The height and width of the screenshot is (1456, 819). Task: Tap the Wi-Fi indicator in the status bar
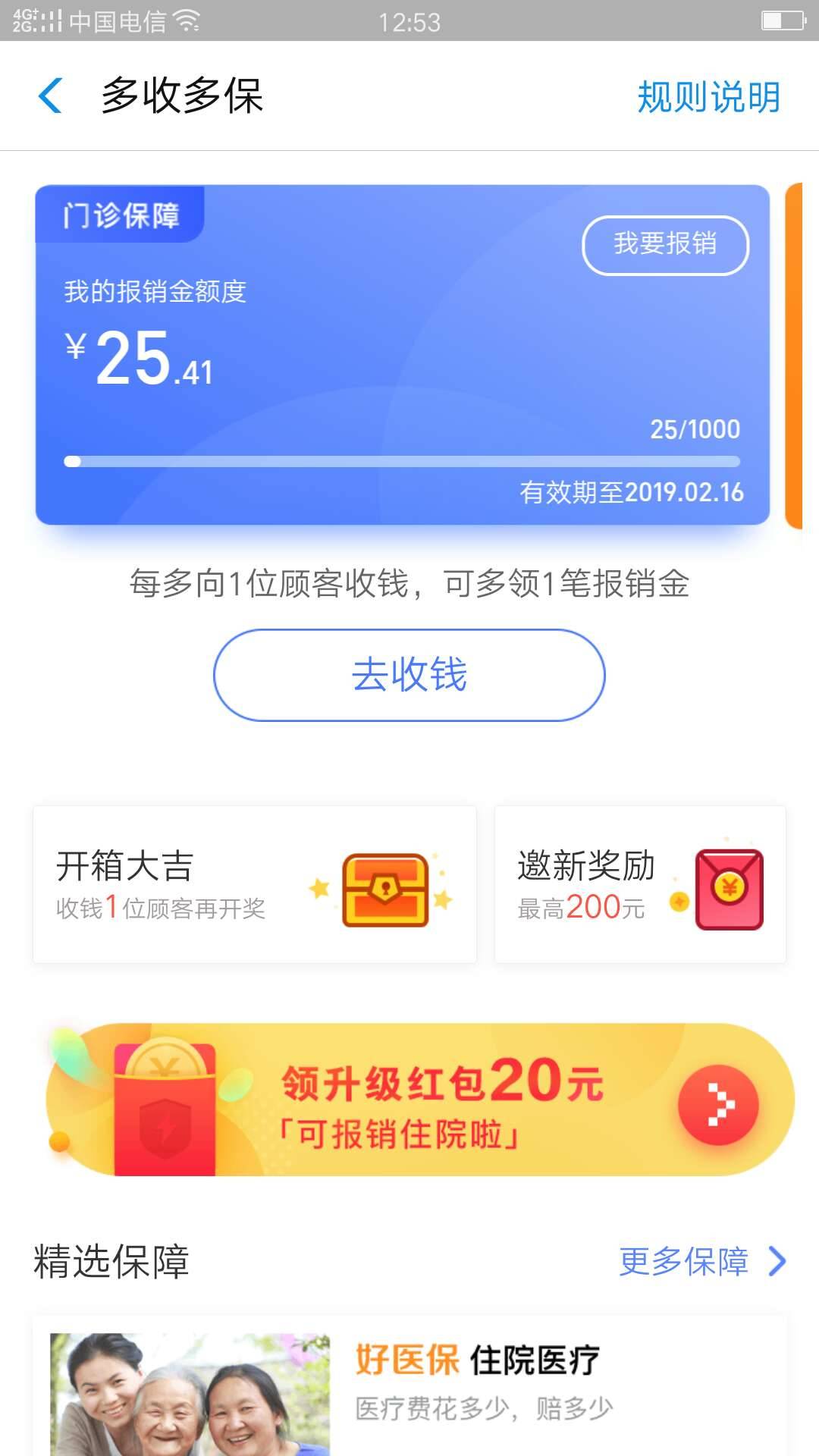(x=184, y=21)
